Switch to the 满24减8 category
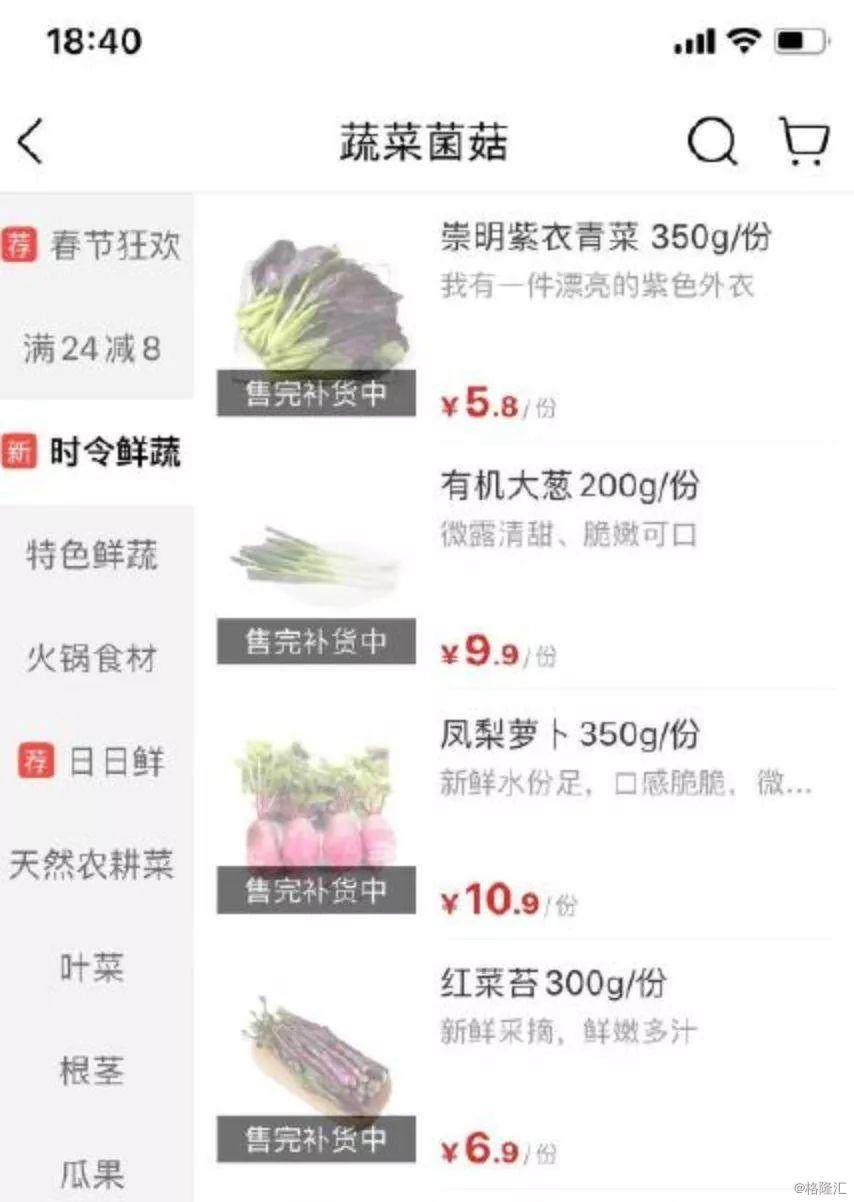This screenshot has width=854, height=1202. pos(92,349)
